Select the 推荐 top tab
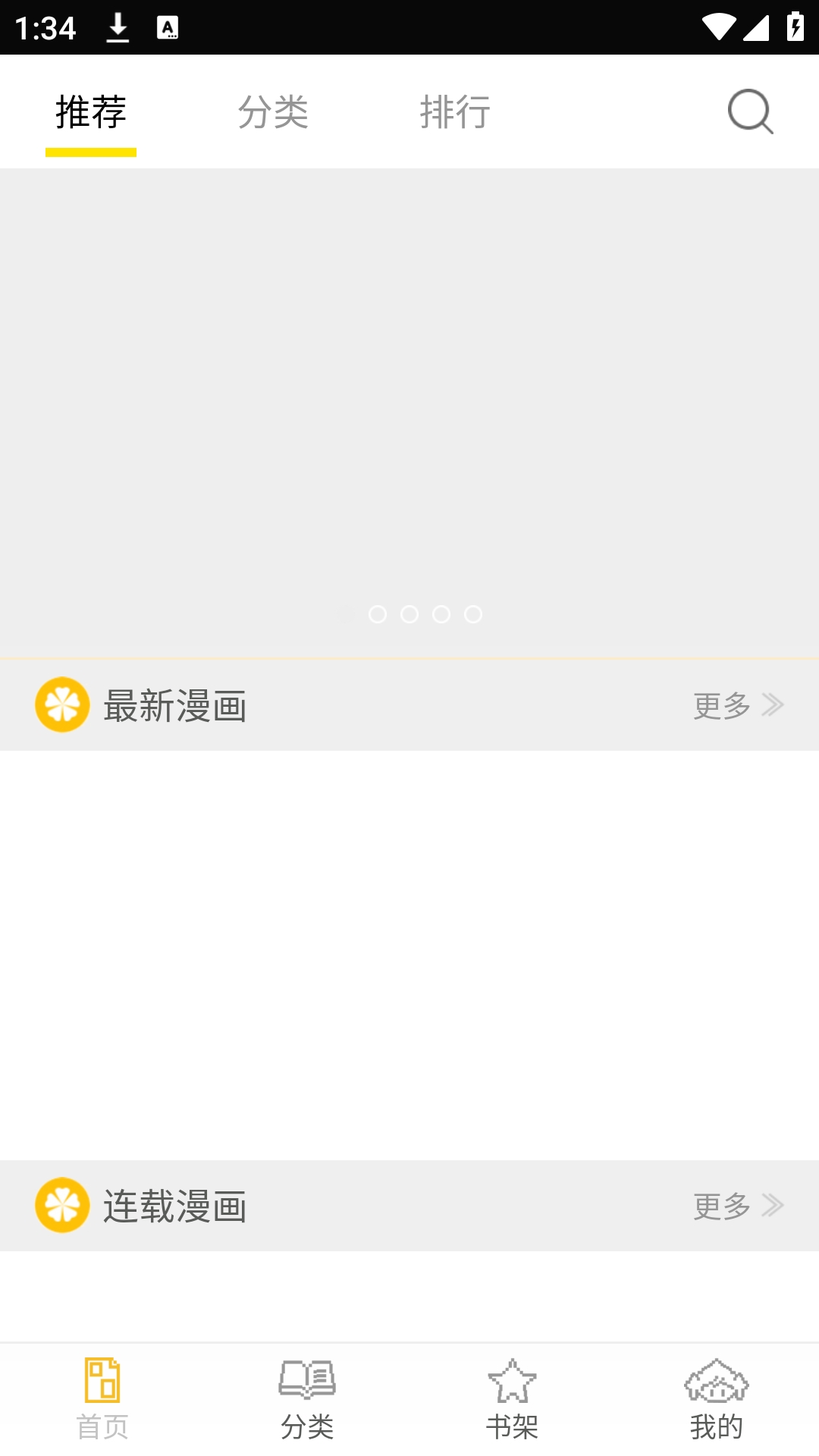Viewport: 819px width, 1456px height. coord(91,112)
